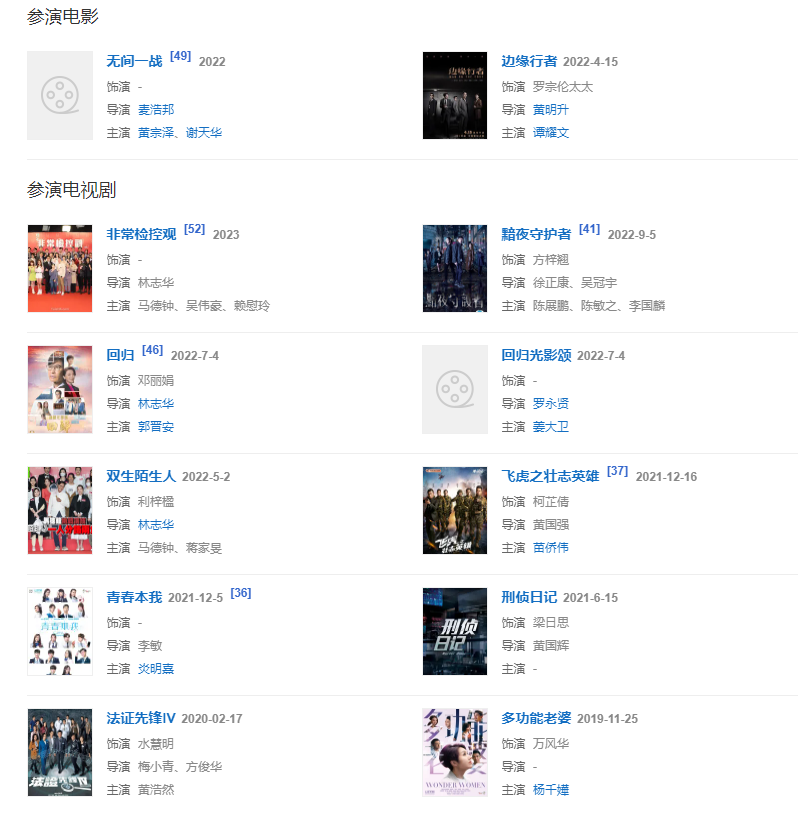The width and height of the screenshot is (798, 813).
Task: Open the 飞虎之壮志英雄 entry
Action: [x=550, y=477]
